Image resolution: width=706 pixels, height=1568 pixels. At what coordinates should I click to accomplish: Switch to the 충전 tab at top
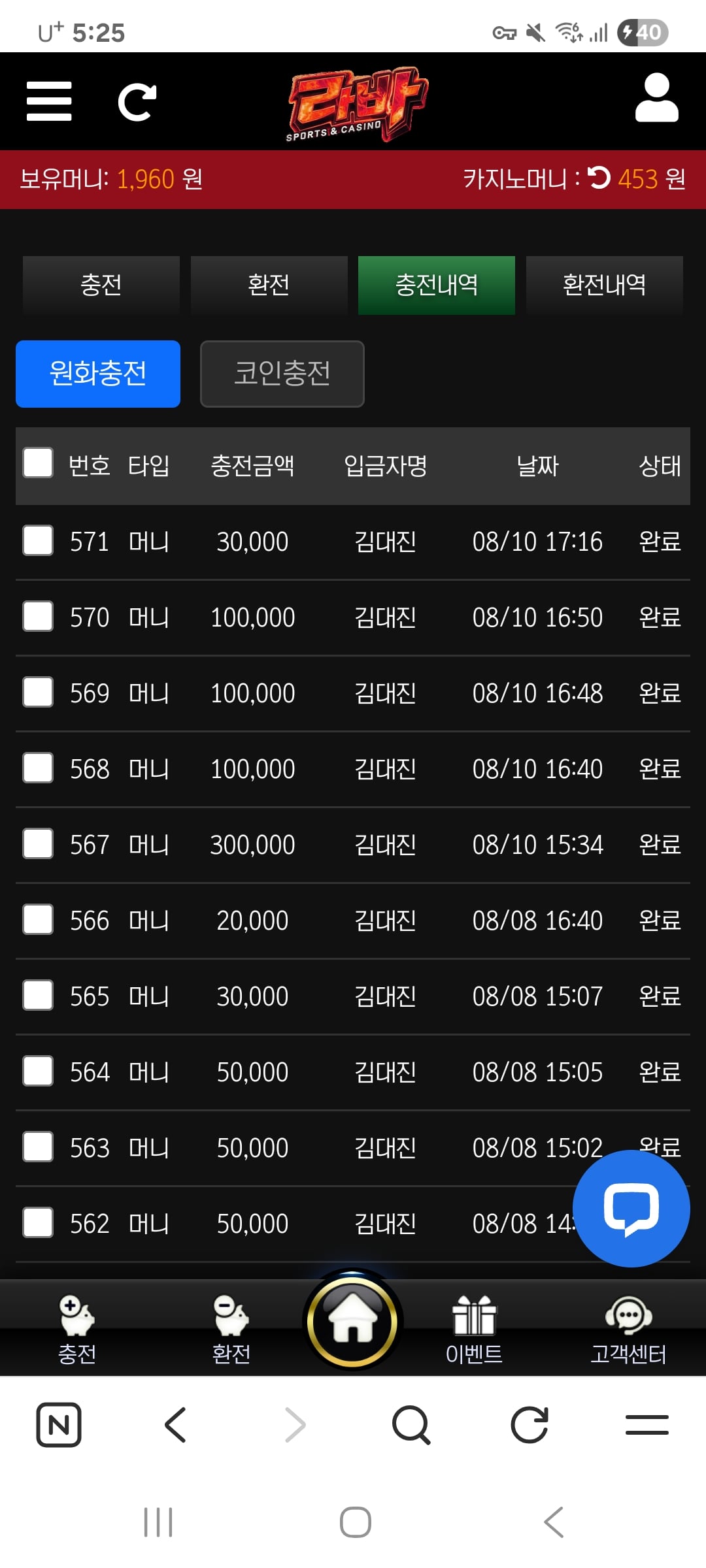pyautogui.click(x=101, y=286)
